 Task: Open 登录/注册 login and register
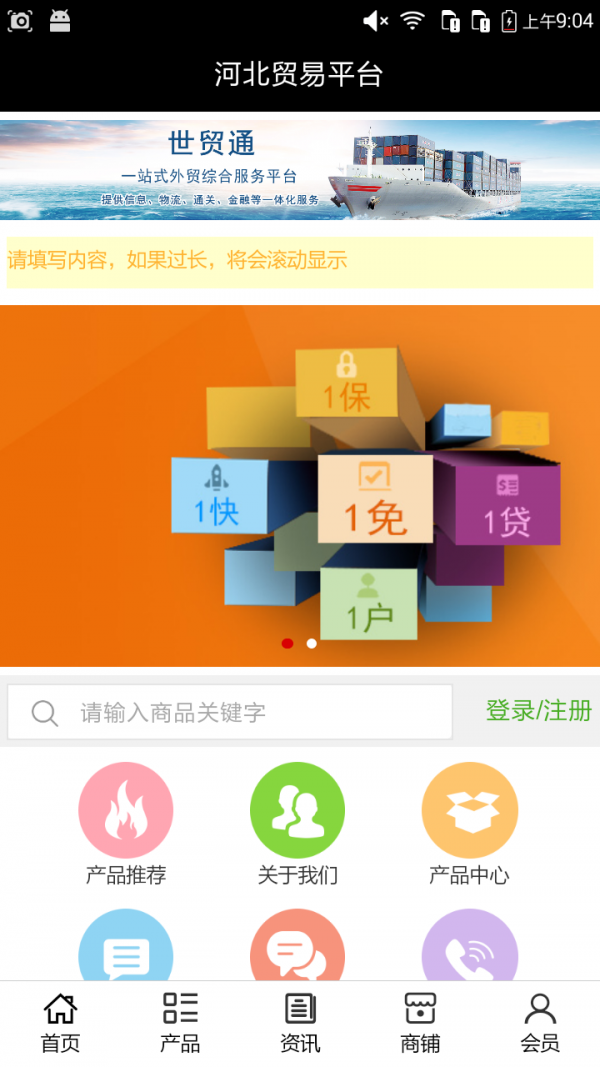[x=538, y=711]
